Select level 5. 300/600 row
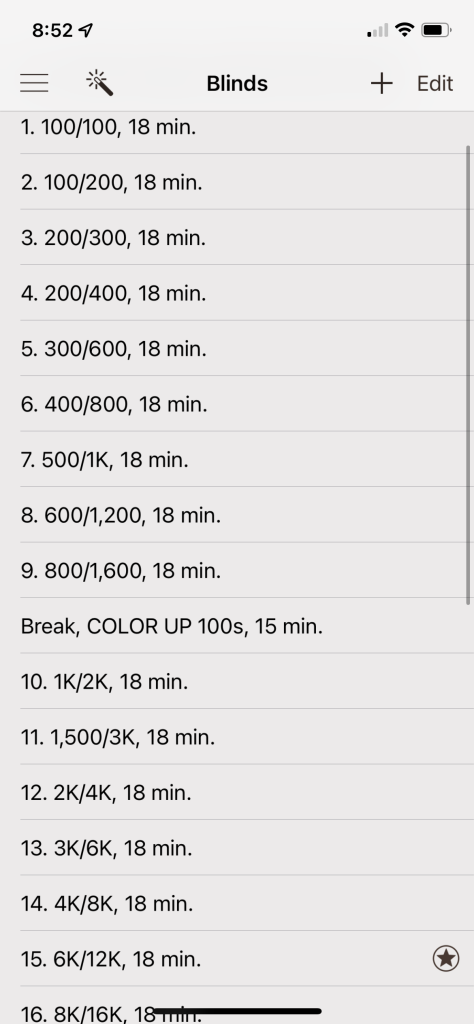 click(237, 349)
